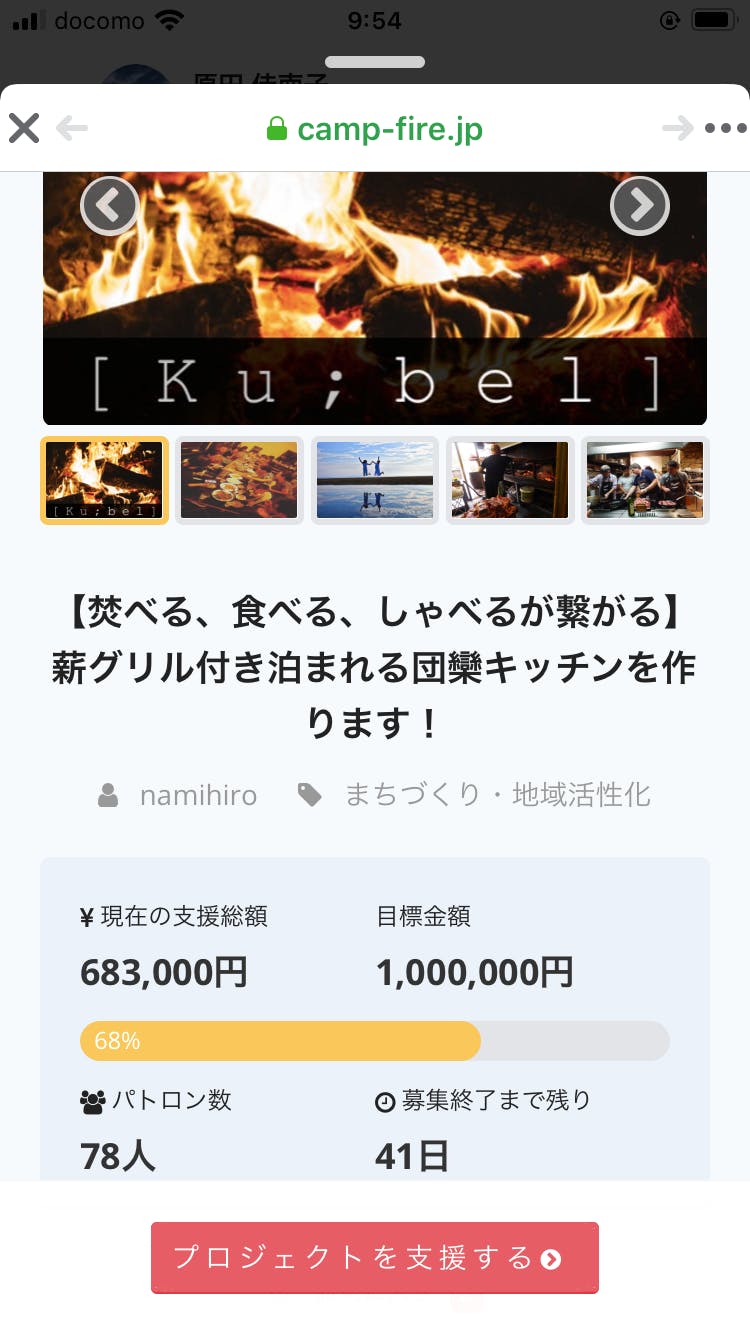Close the in-app browser
750x1334 pixels.
[24, 128]
